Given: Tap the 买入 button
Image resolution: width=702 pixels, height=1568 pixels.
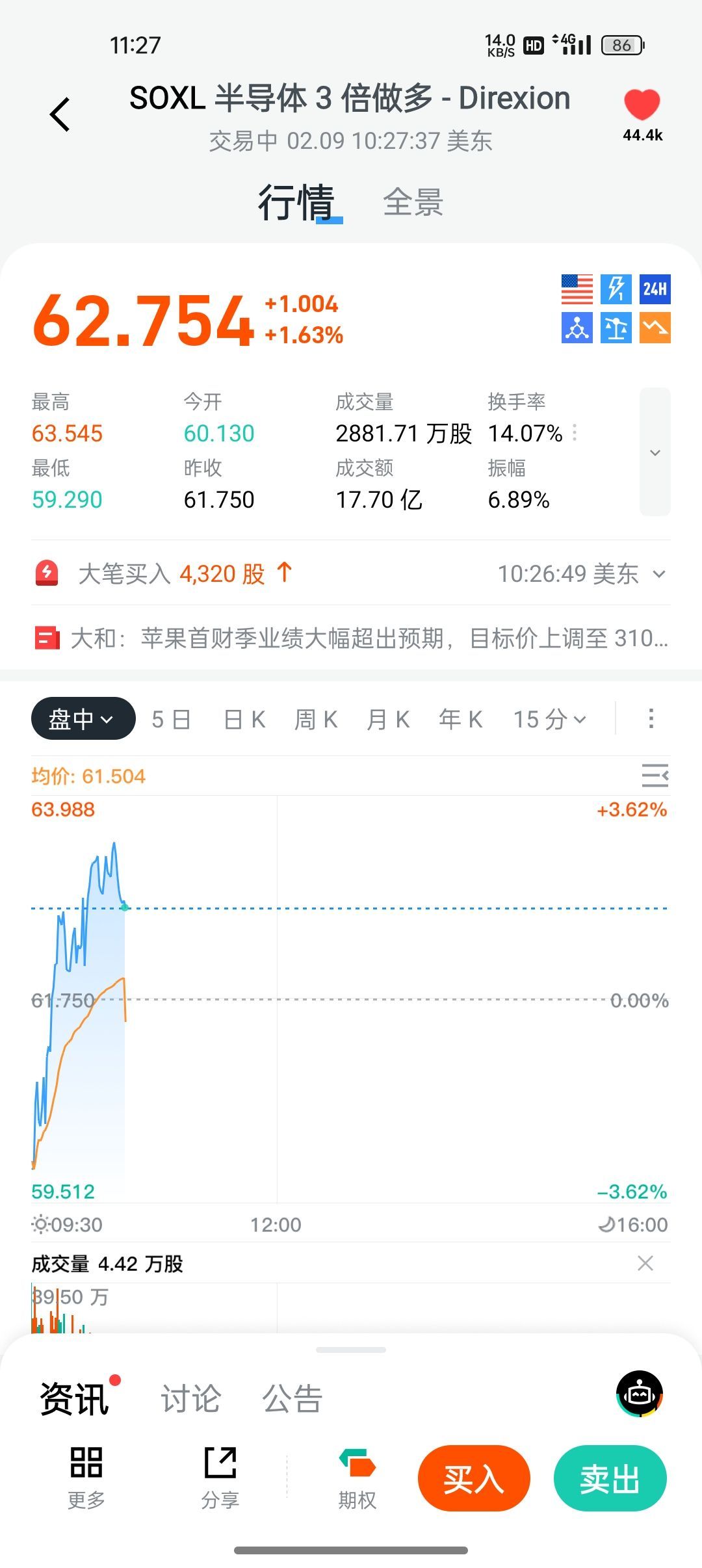Looking at the screenshot, I should [x=474, y=1478].
